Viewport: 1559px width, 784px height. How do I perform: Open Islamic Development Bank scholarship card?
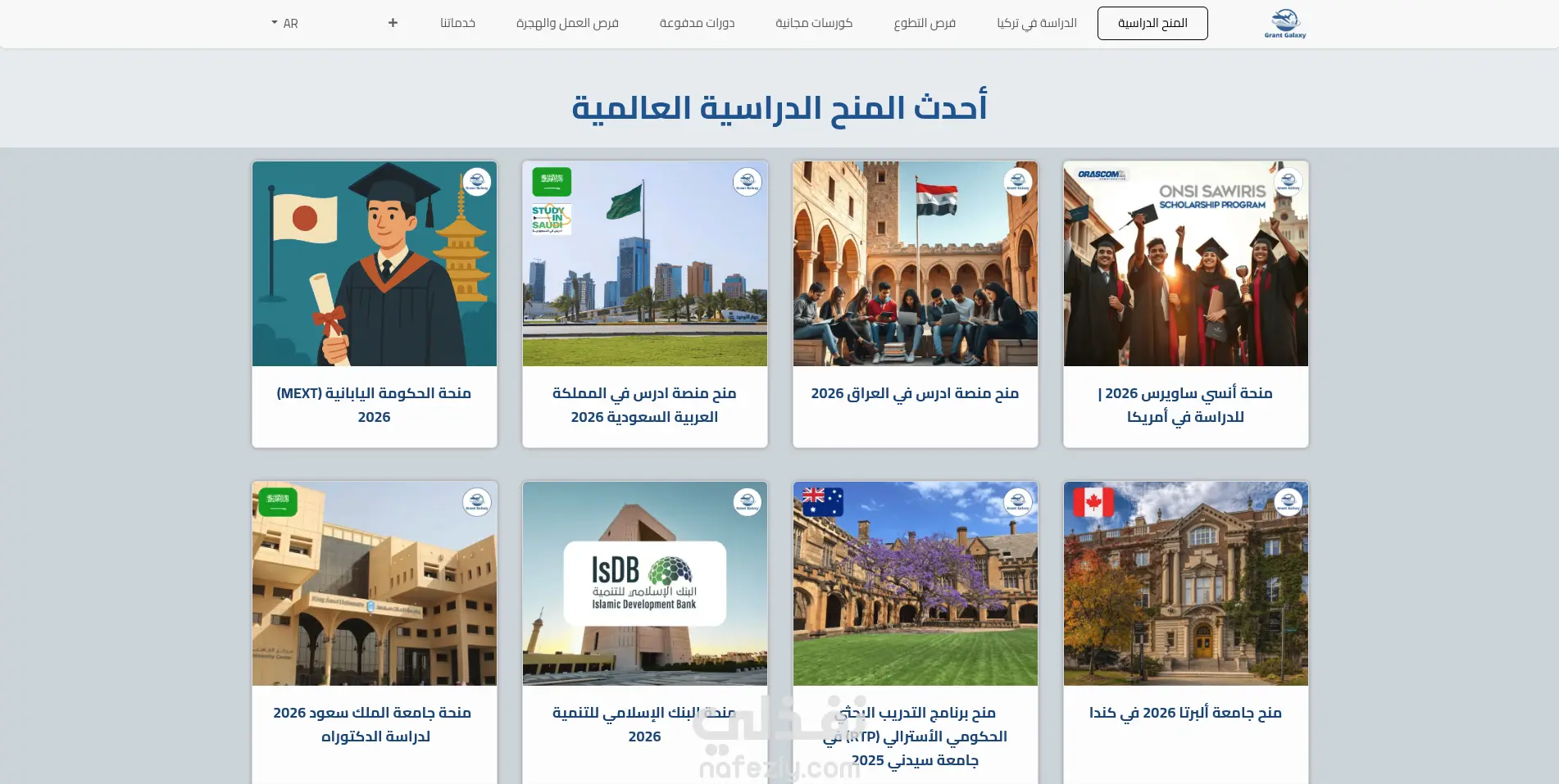(x=645, y=632)
